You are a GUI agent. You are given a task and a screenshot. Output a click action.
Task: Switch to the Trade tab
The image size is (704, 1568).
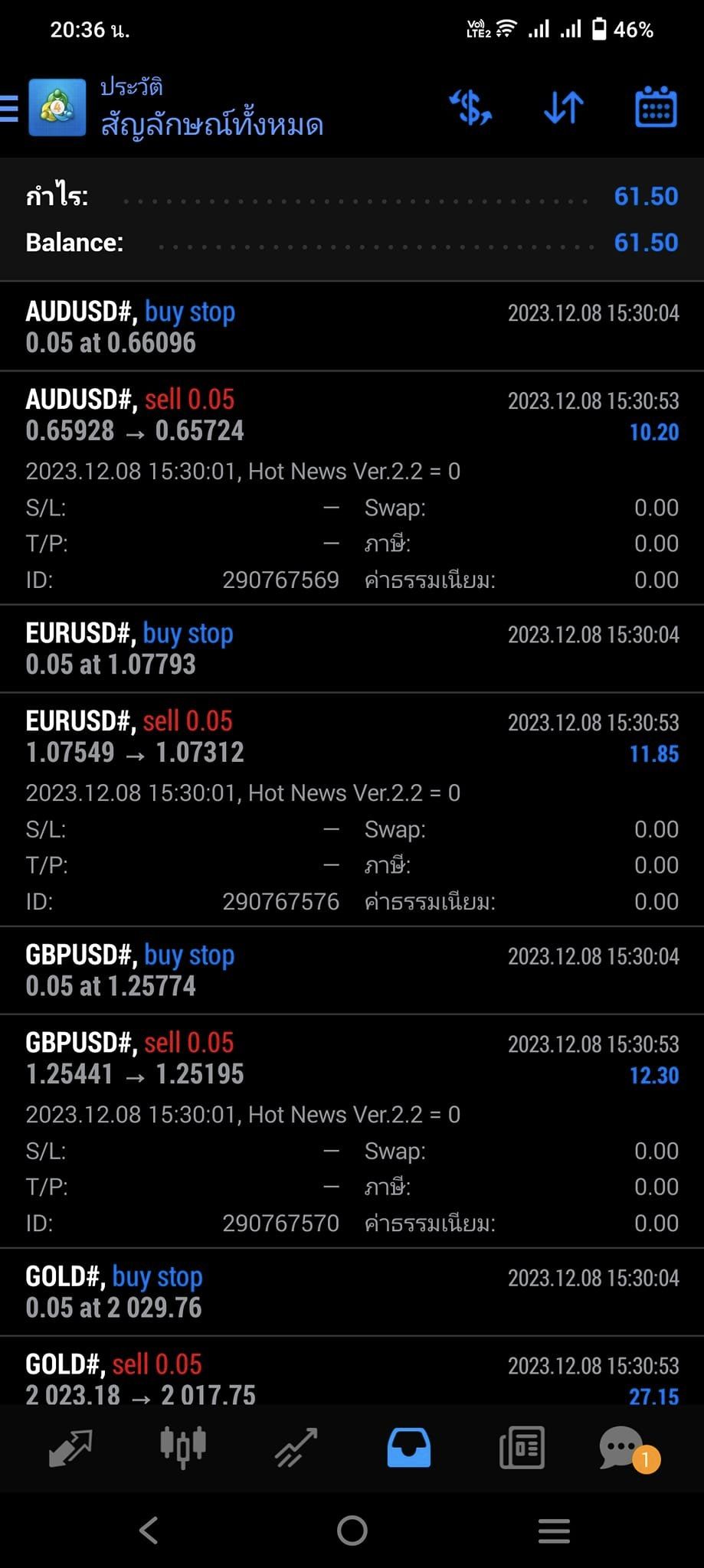tap(296, 1448)
